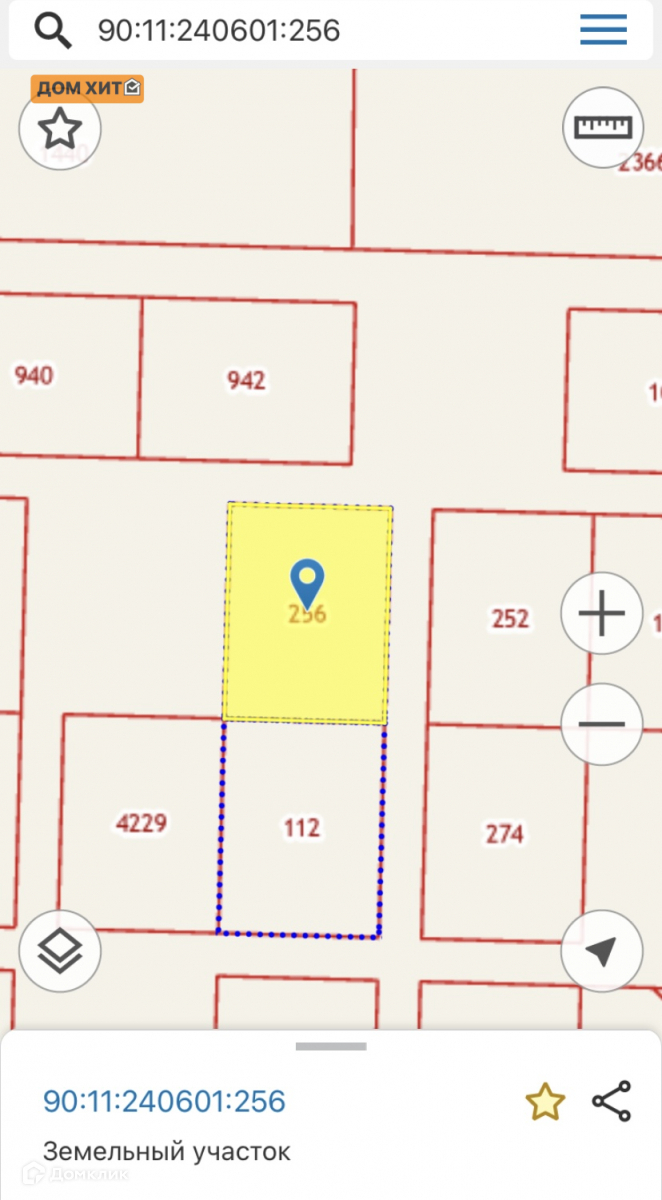Open favorites via star button on map
Image resolution: width=662 pixels, height=1200 pixels.
(x=60, y=129)
